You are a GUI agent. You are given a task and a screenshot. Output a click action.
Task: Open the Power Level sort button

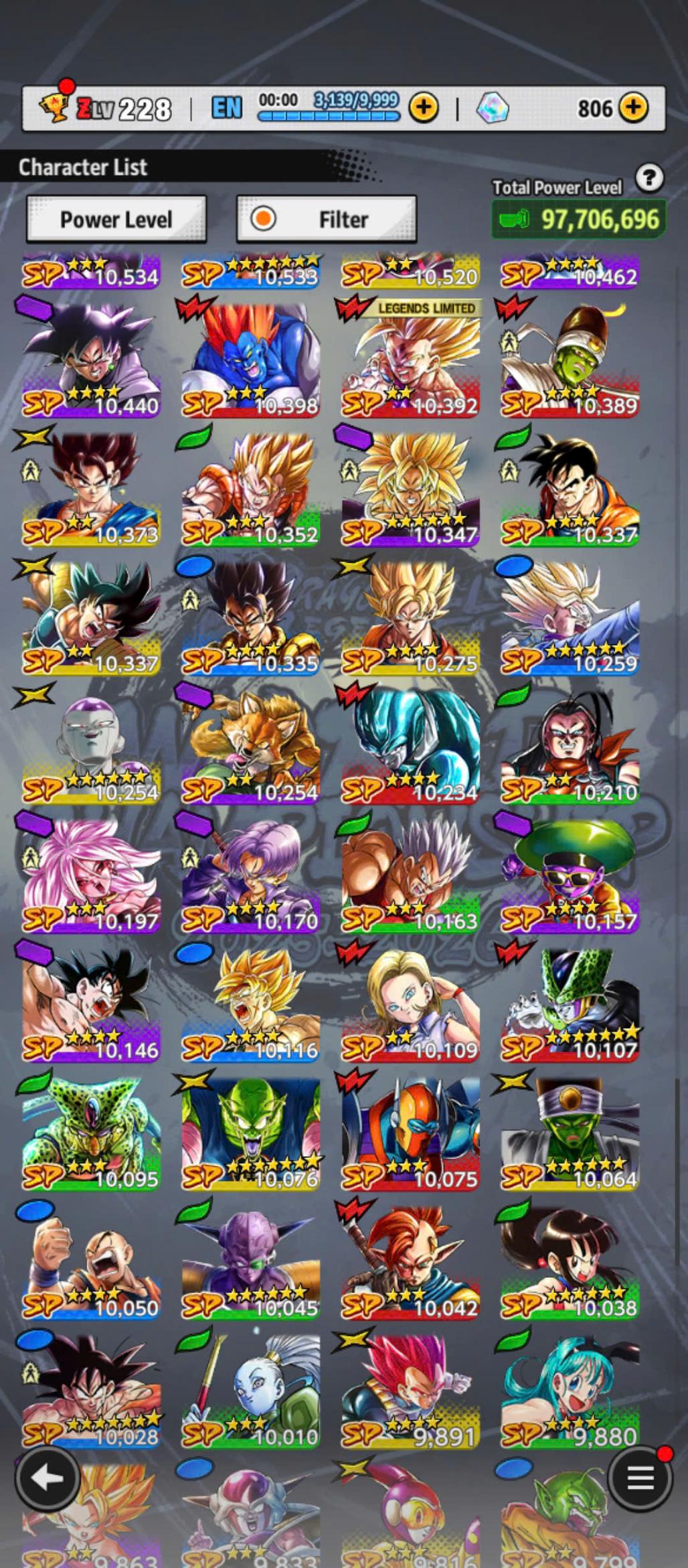pos(116,219)
